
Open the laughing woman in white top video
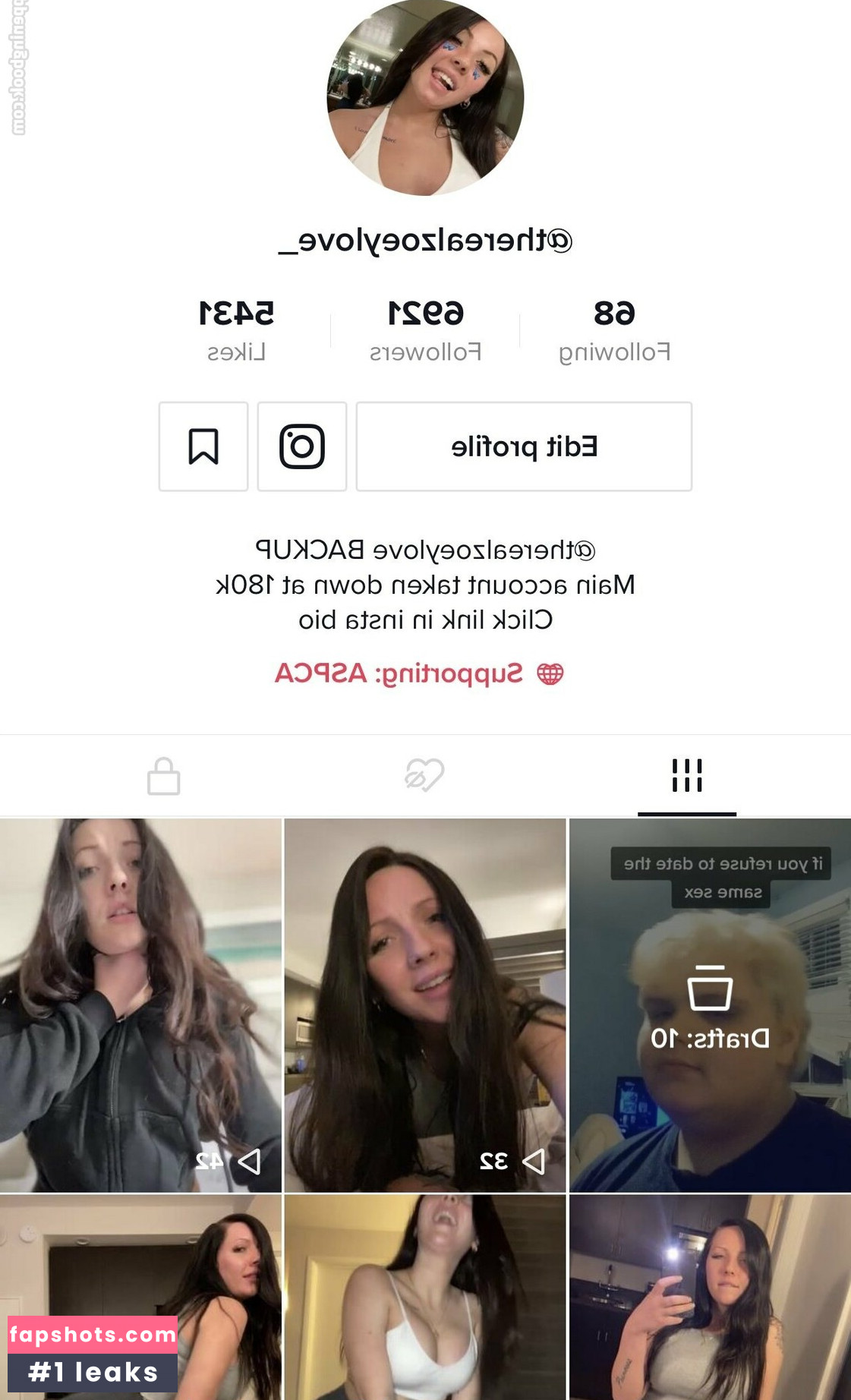424,1297
